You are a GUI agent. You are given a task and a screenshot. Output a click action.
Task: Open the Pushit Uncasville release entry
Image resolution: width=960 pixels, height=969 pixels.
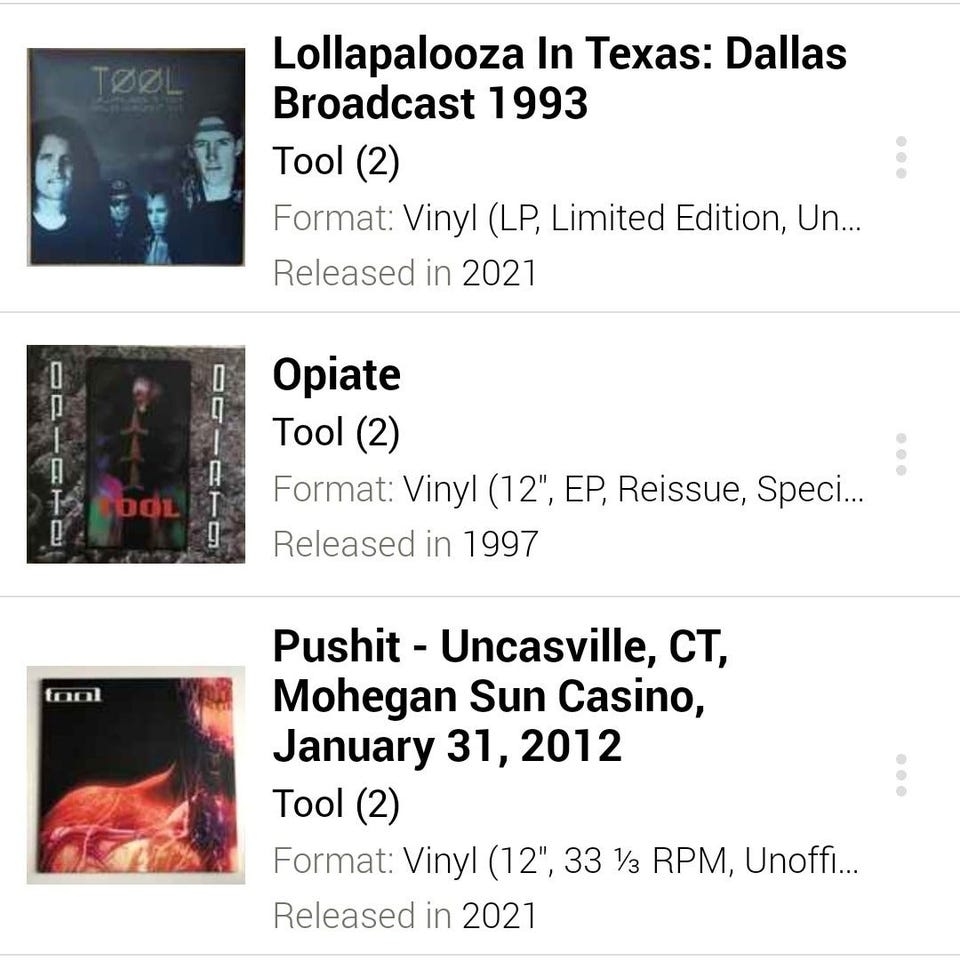[x=499, y=696]
